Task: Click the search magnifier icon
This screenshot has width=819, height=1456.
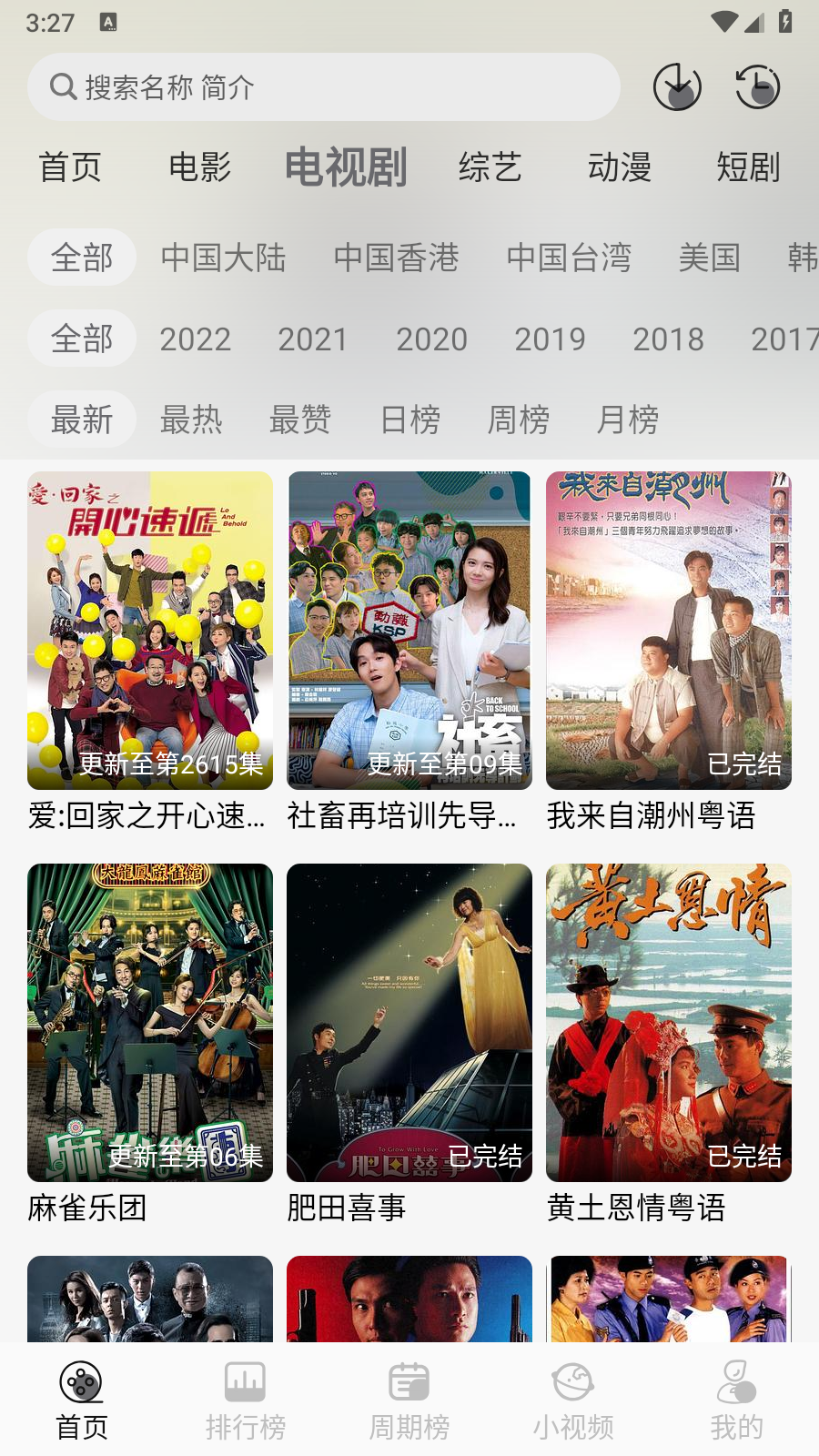Action: point(62,86)
